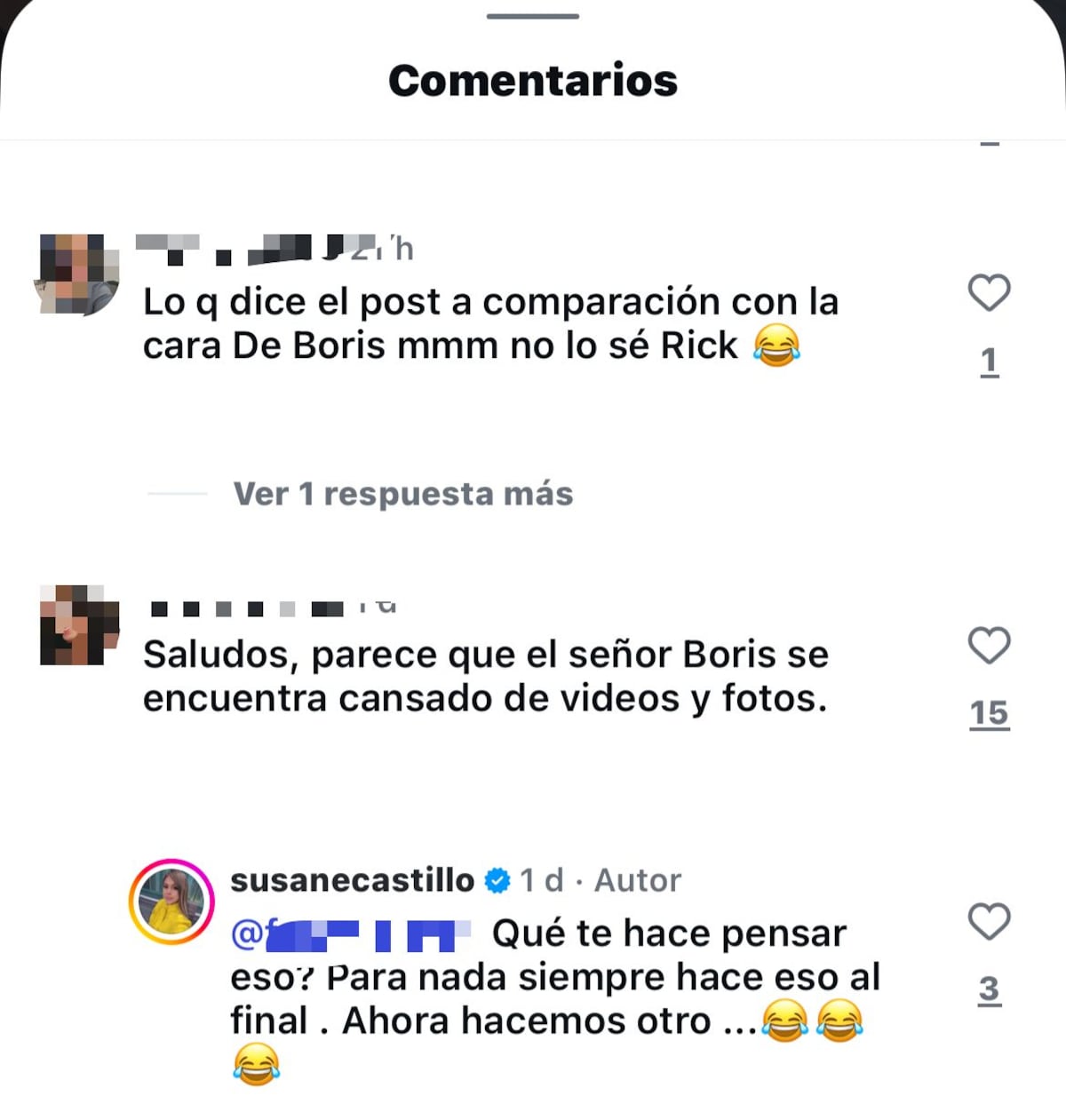Image resolution: width=1066 pixels, height=1120 pixels.
Task: Tap the '1 d' timestamp on author's comment
Action: [x=540, y=880]
